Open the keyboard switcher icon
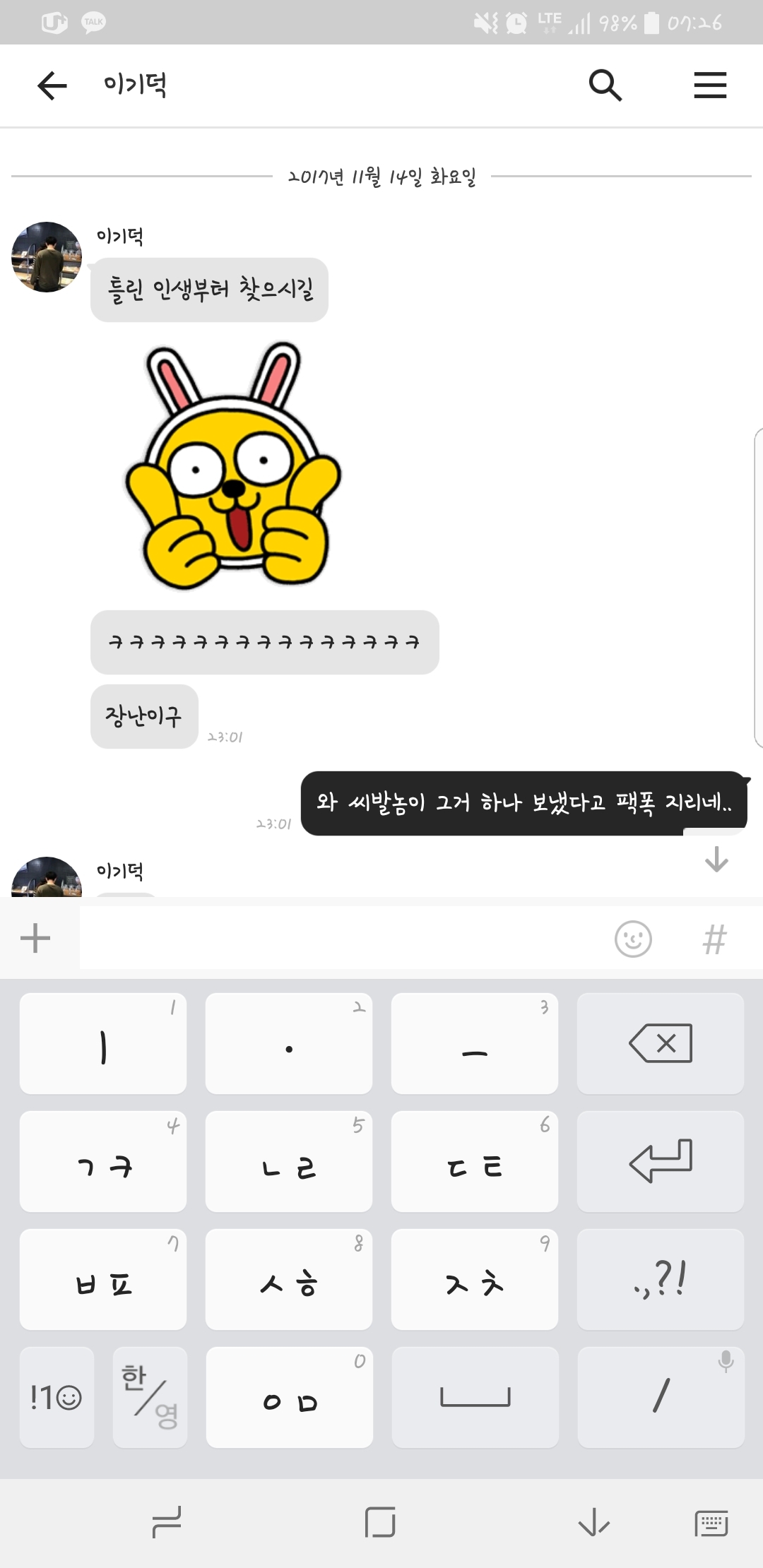Viewport: 763px width, 1568px height. (x=711, y=1524)
